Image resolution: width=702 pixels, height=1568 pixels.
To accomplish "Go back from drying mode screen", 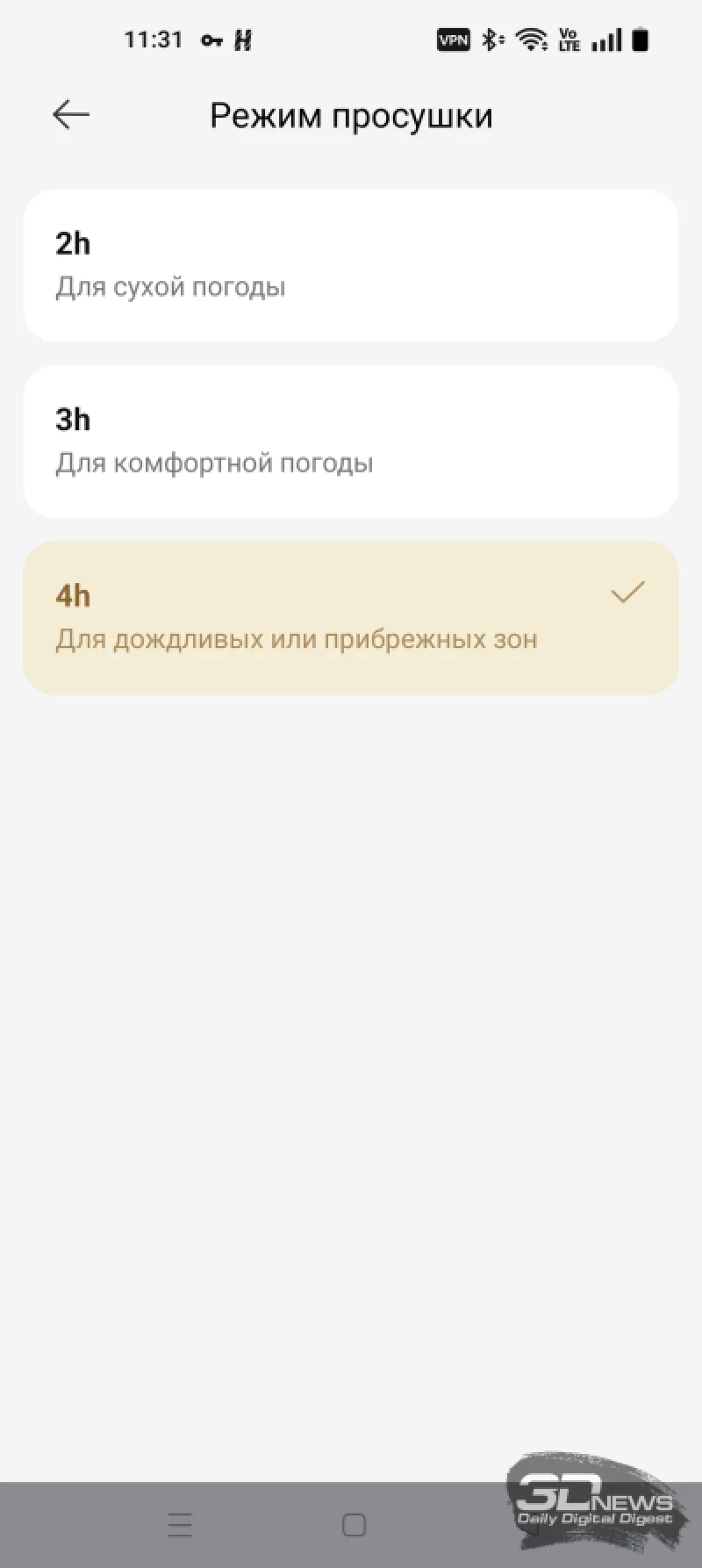I will (71, 115).
